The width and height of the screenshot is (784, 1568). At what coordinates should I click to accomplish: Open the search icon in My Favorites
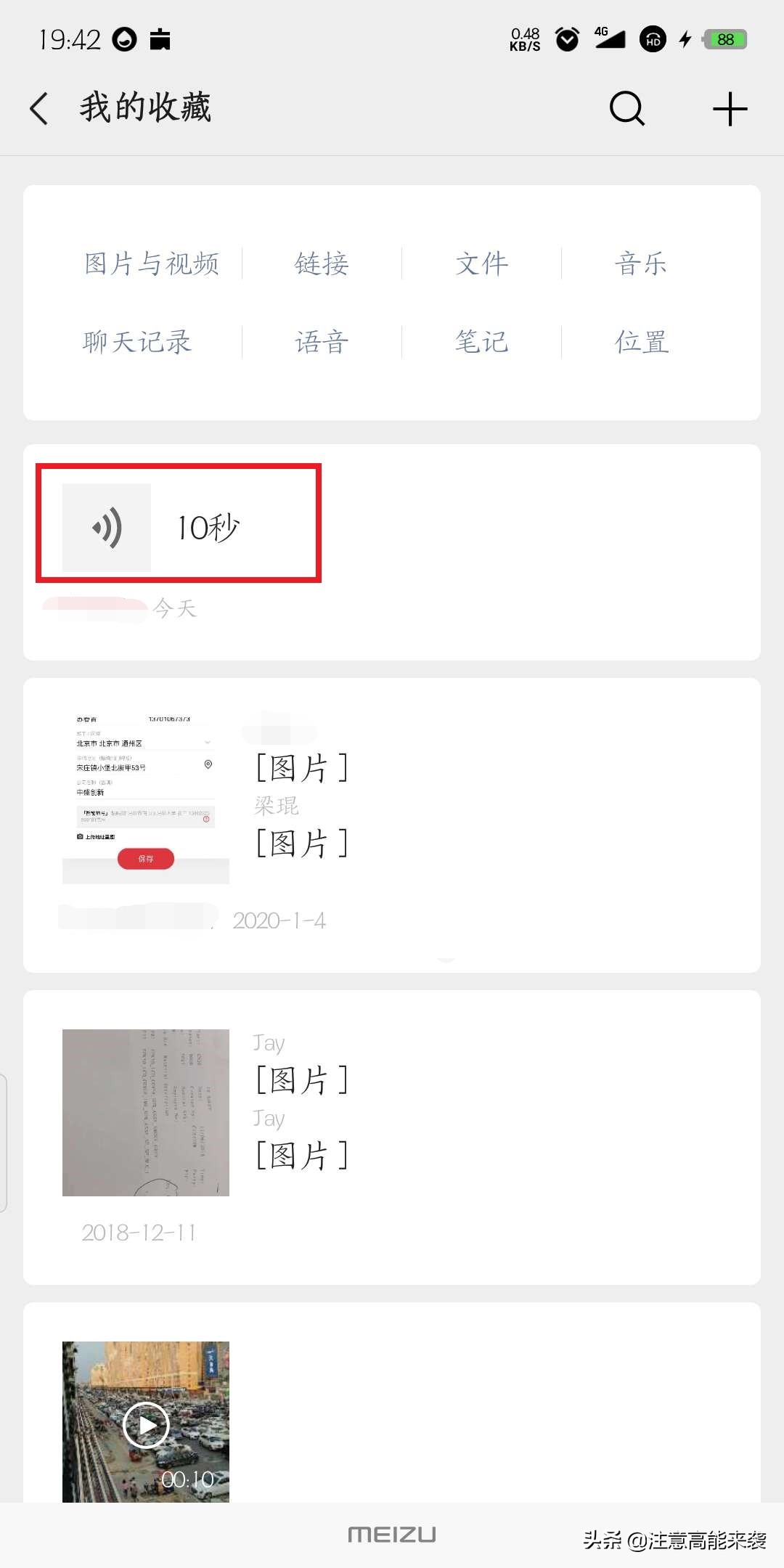[x=626, y=109]
